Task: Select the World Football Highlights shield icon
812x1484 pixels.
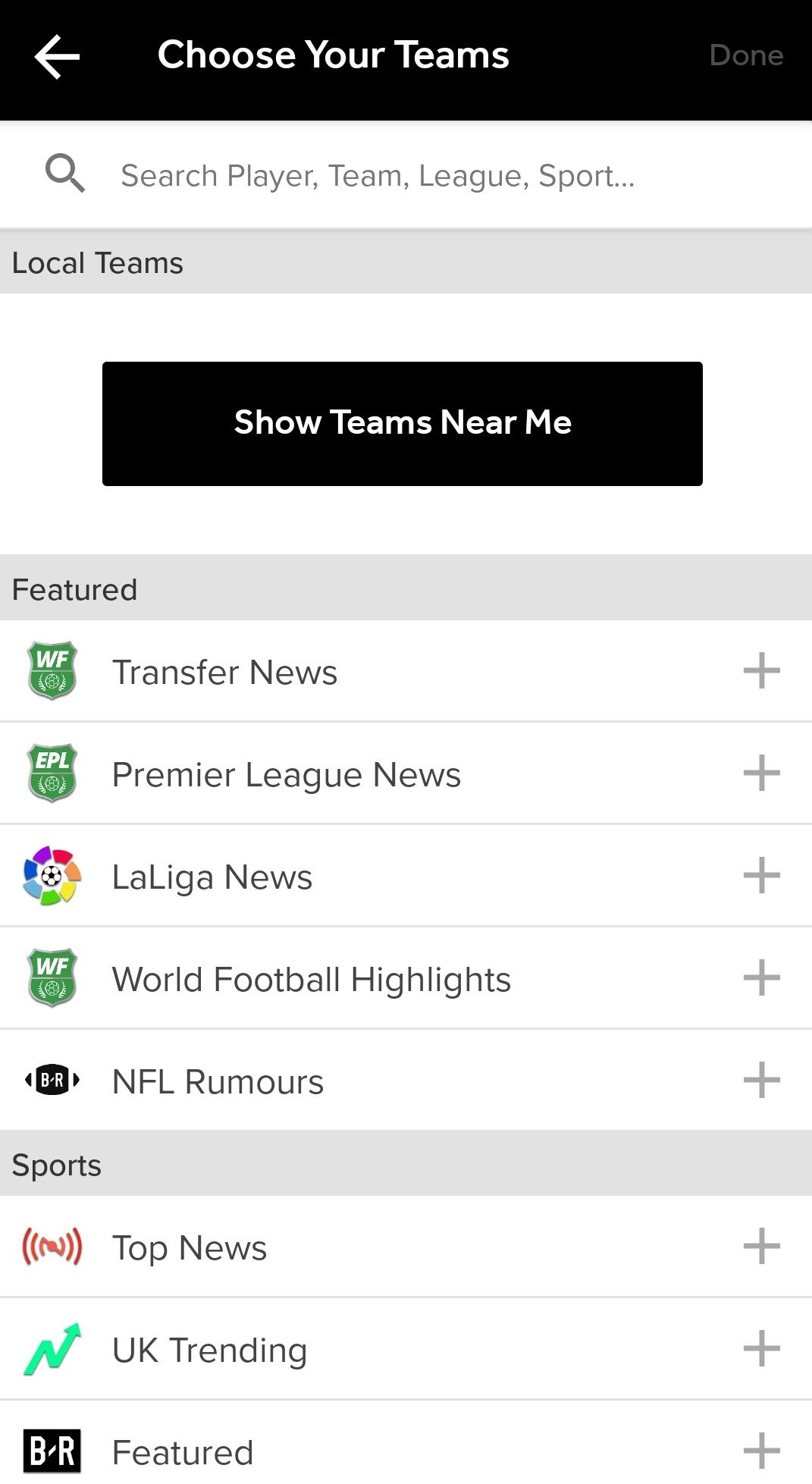Action: tap(52, 977)
